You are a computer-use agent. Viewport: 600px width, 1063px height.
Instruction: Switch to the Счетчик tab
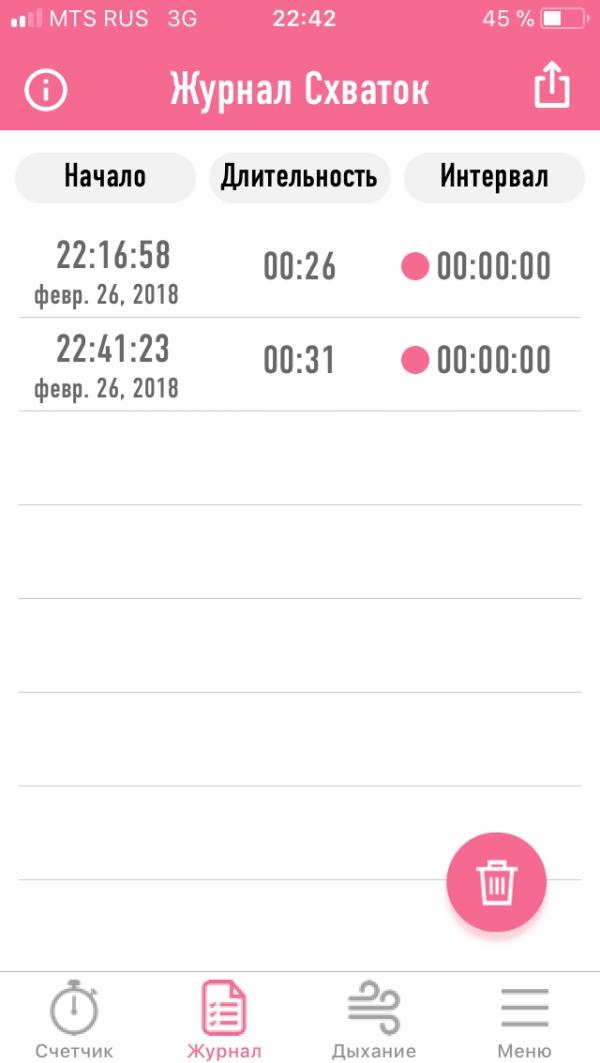pyautogui.click(x=74, y=1018)
